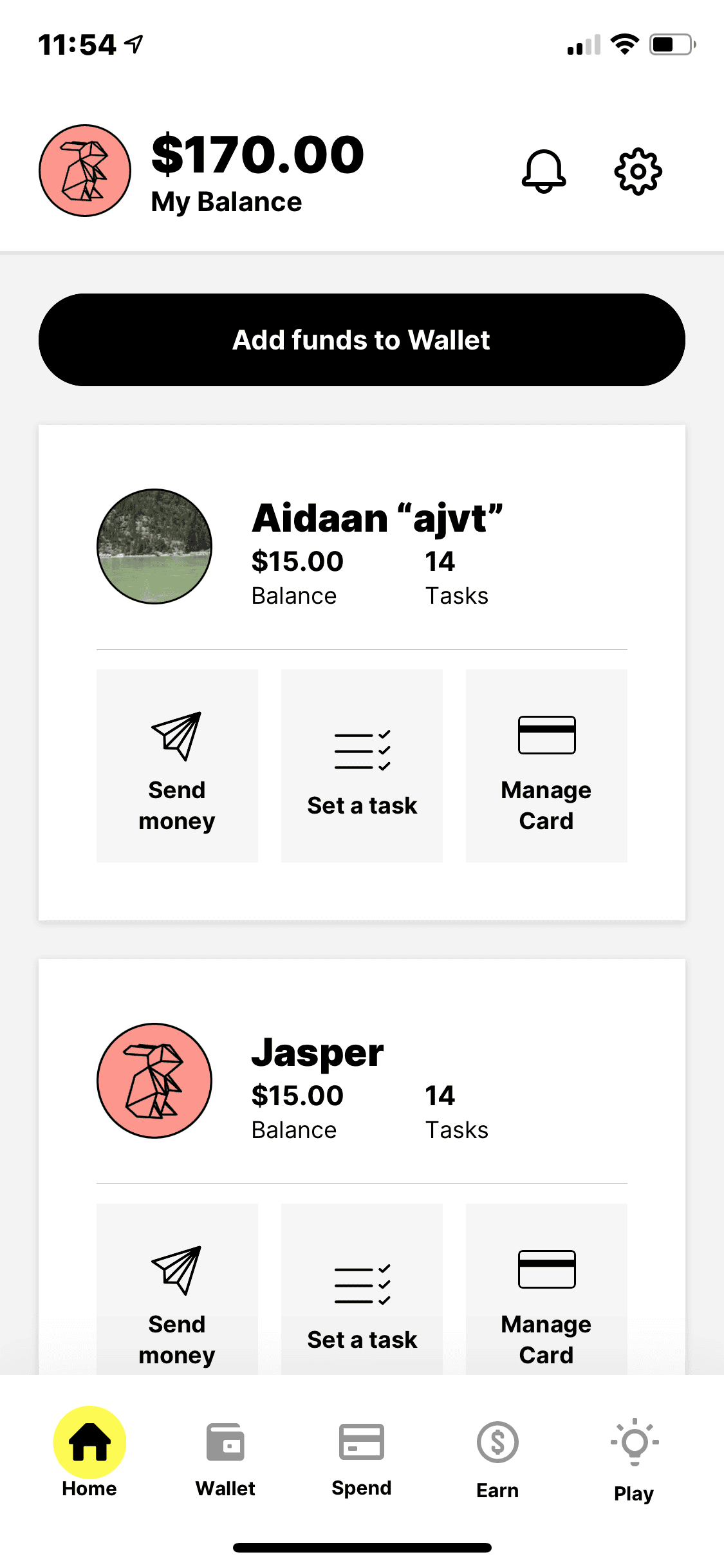Open Aidaan's profile picture
Image resolution: width=724 pixels, height=1568 pixels.
click(x=154, y=546)
